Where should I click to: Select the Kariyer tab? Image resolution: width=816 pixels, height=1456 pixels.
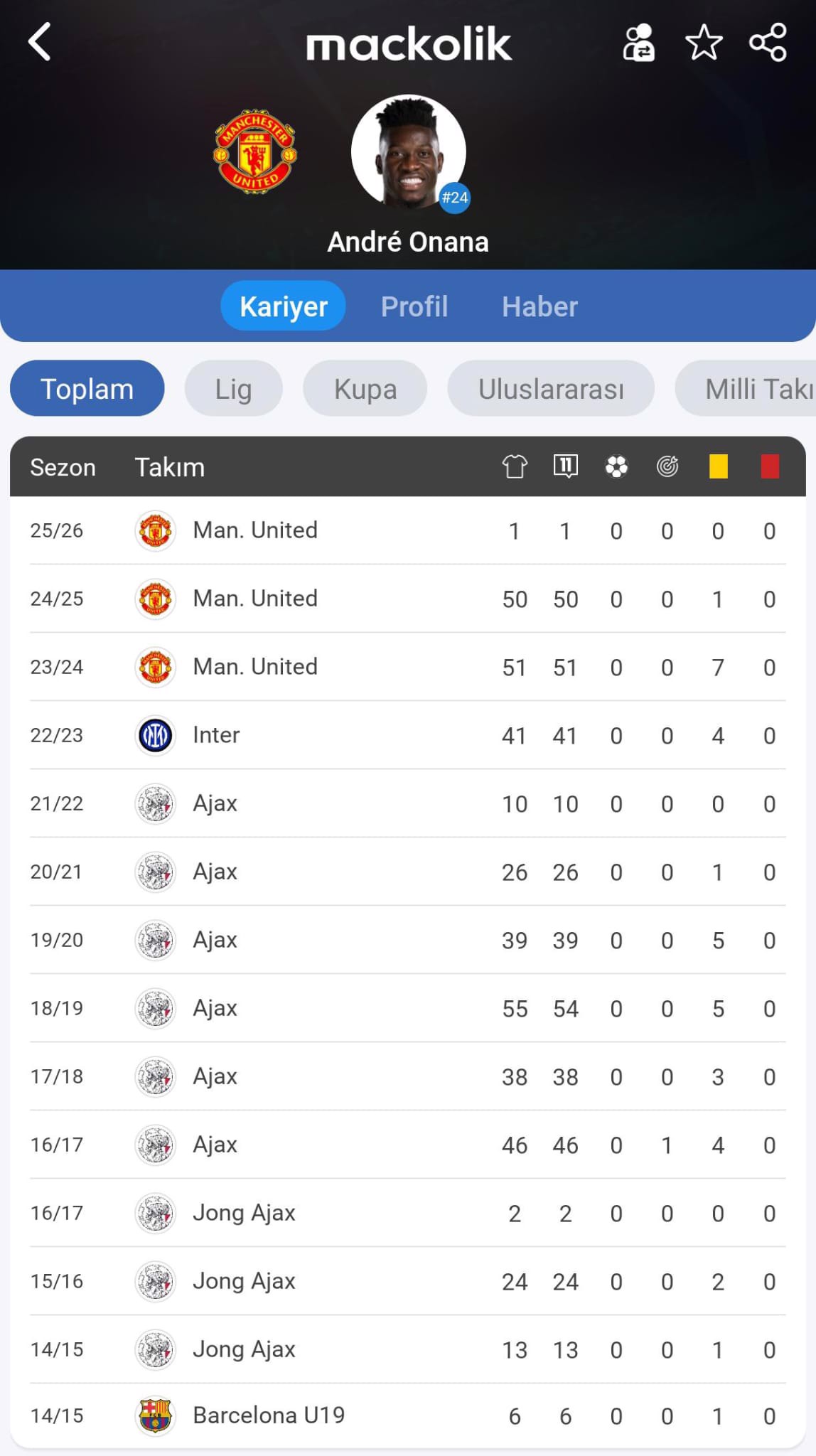284,306
